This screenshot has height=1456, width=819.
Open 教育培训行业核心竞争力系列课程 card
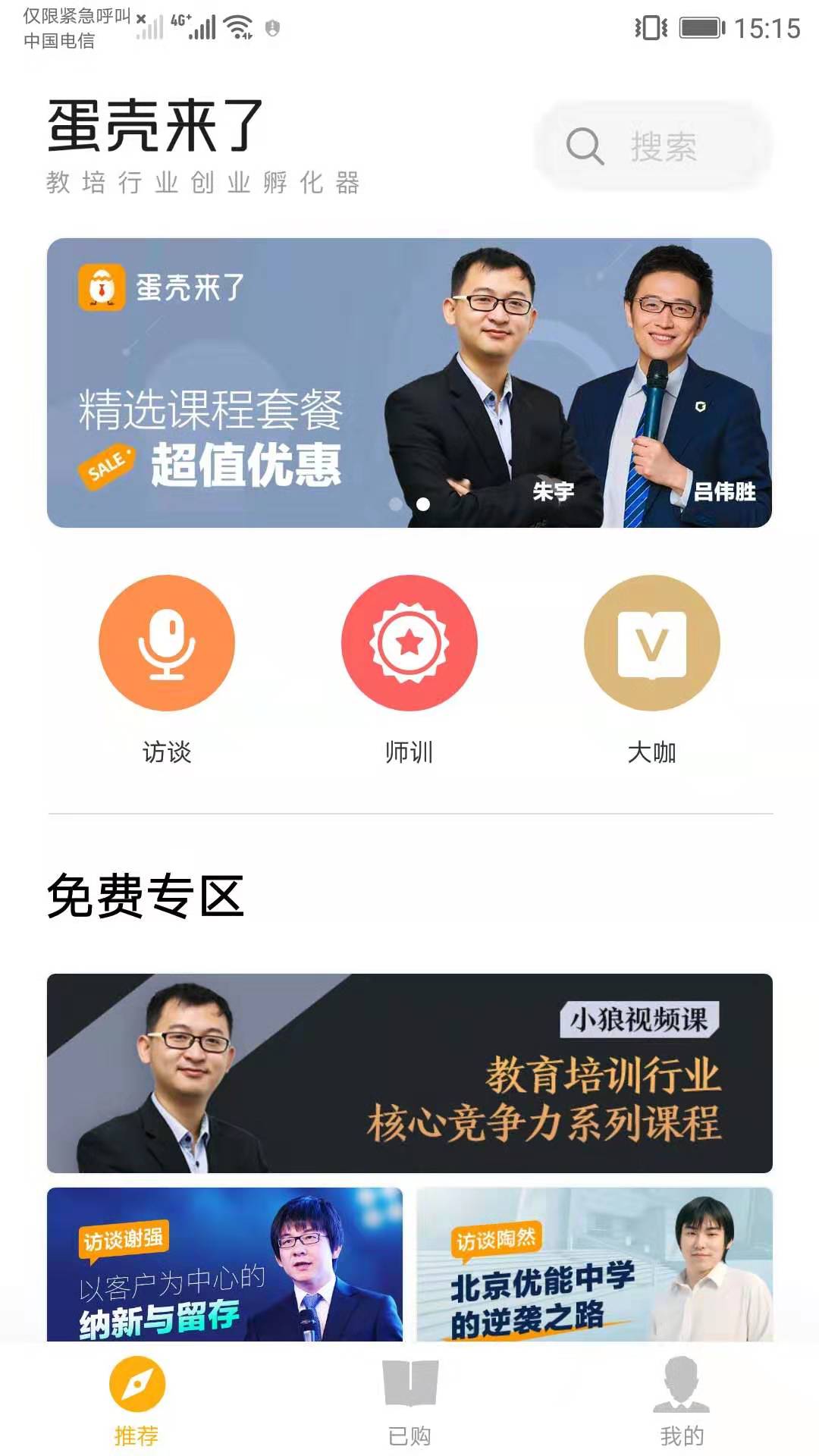coord(409,1073)
